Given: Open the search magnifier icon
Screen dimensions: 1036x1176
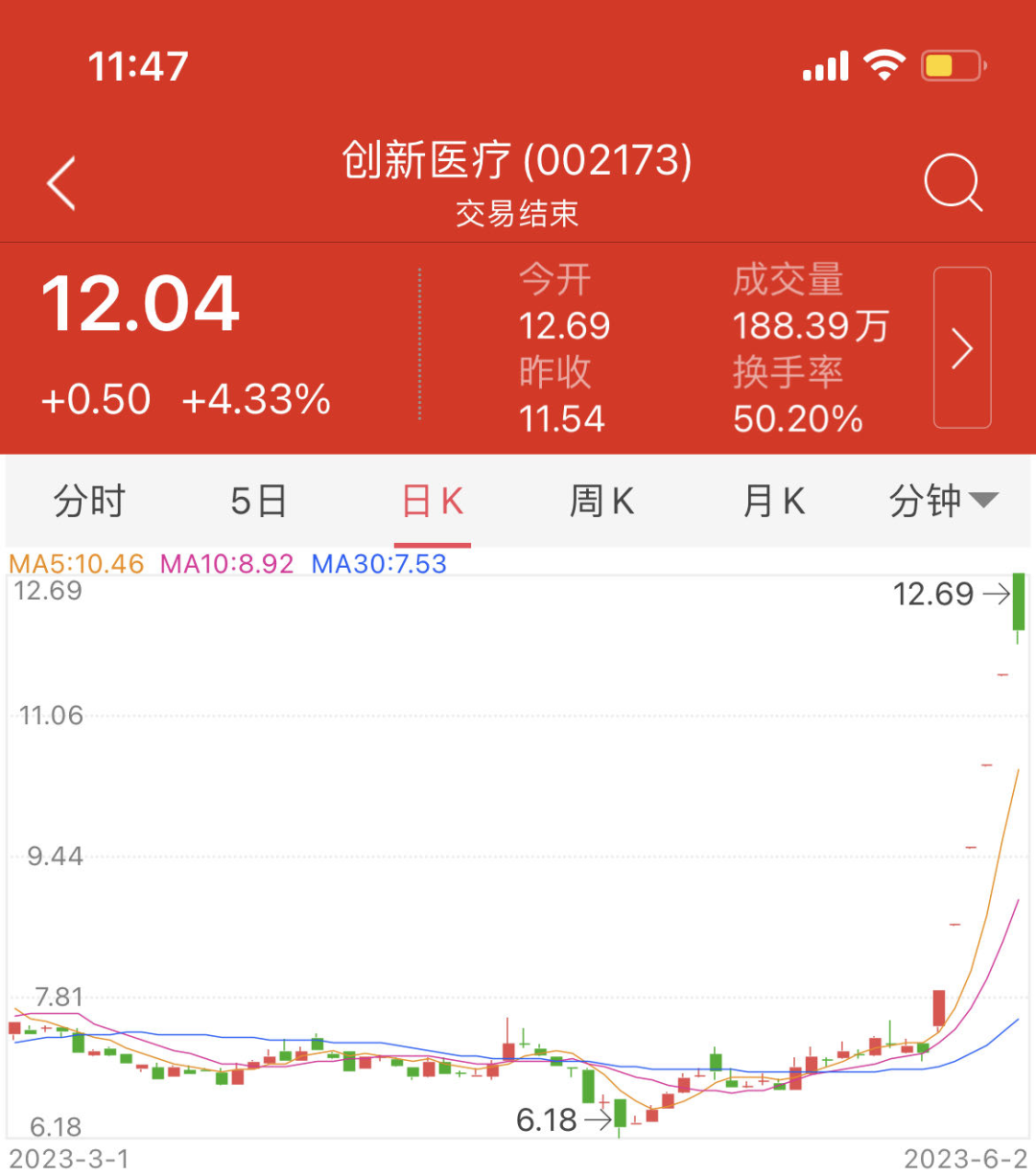Looking at the screenshot, I should (x=953, y=182).
